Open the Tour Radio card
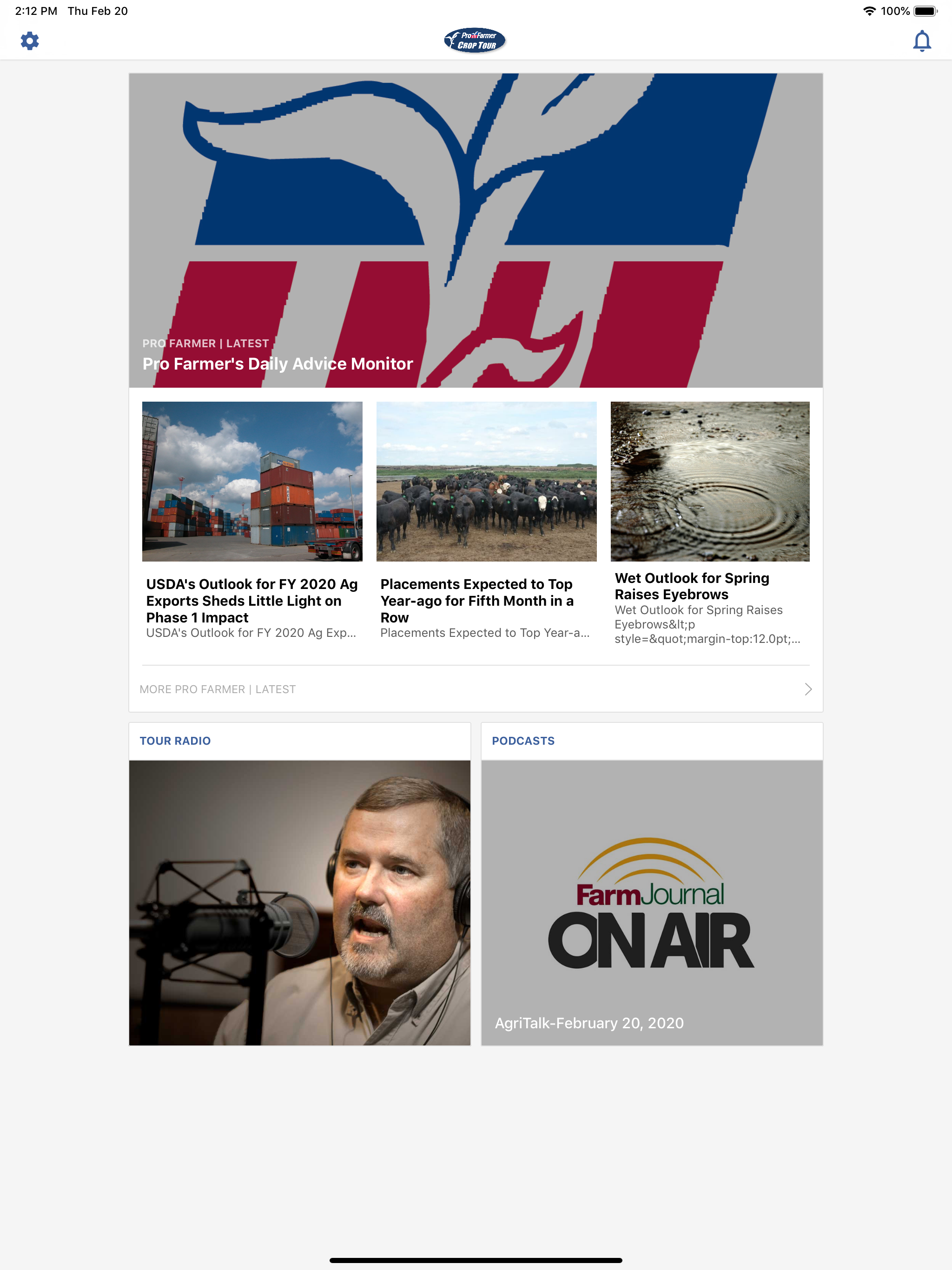The width and height of the screenshot is (952, 1270). click(x=300, y=884)
